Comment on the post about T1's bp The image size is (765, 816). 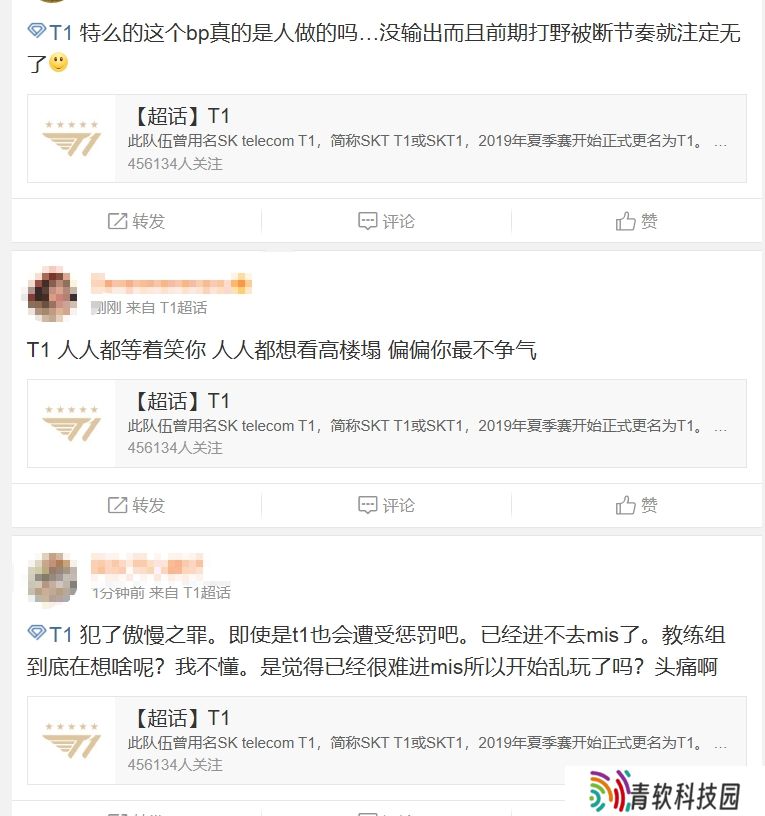pos(386,221)
